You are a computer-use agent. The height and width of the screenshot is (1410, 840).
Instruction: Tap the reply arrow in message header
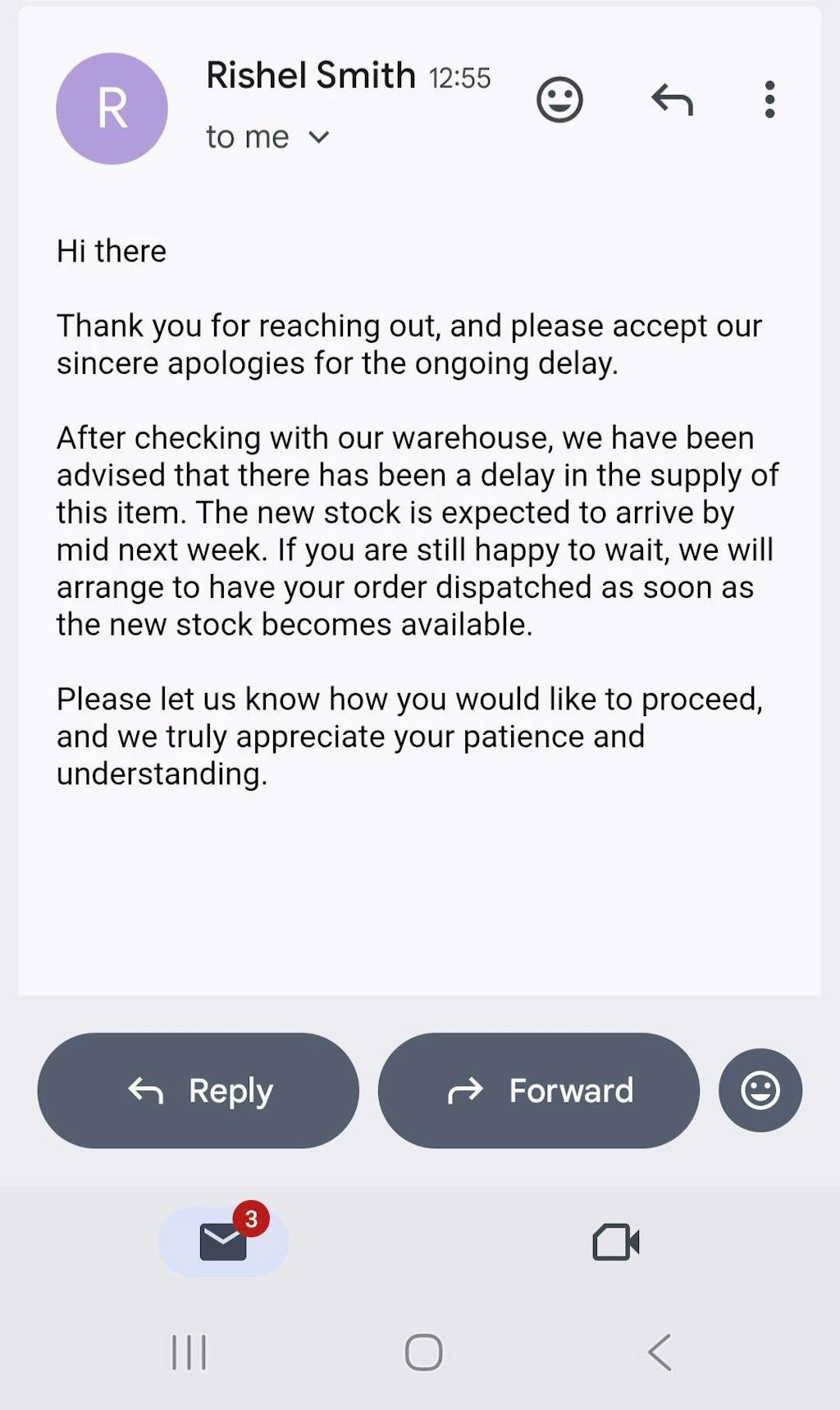coord(672,100)
